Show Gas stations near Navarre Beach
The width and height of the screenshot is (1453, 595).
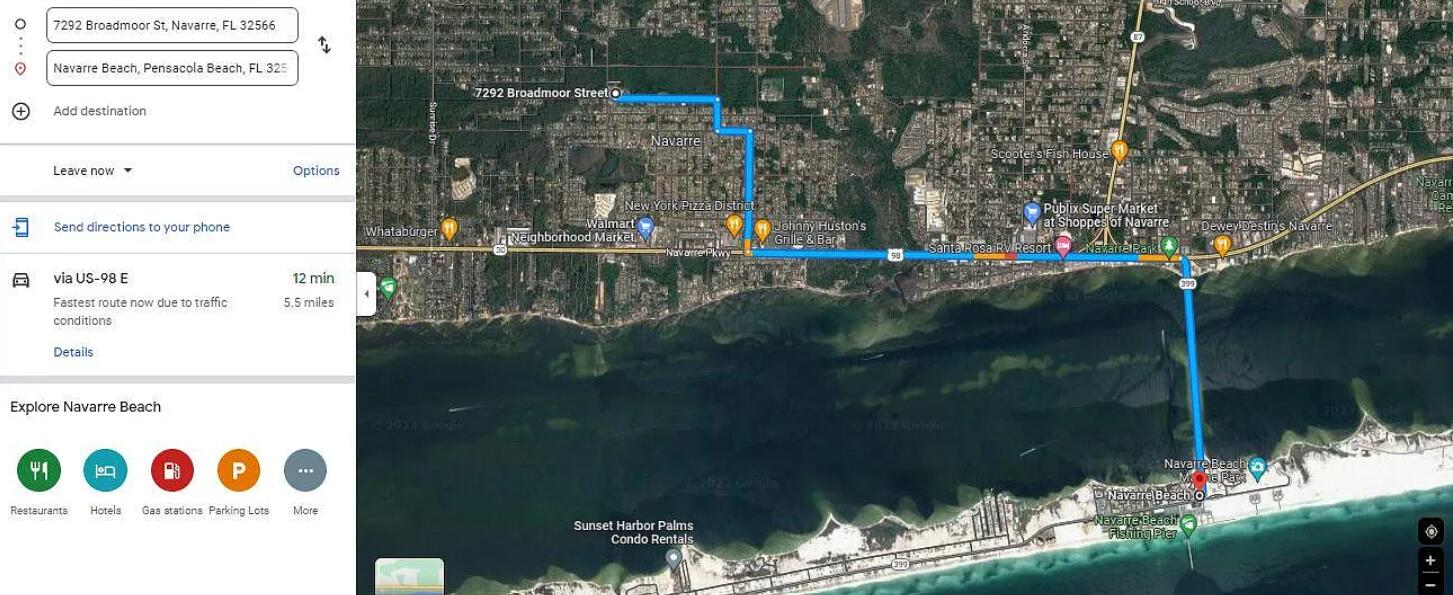(172, 470)
